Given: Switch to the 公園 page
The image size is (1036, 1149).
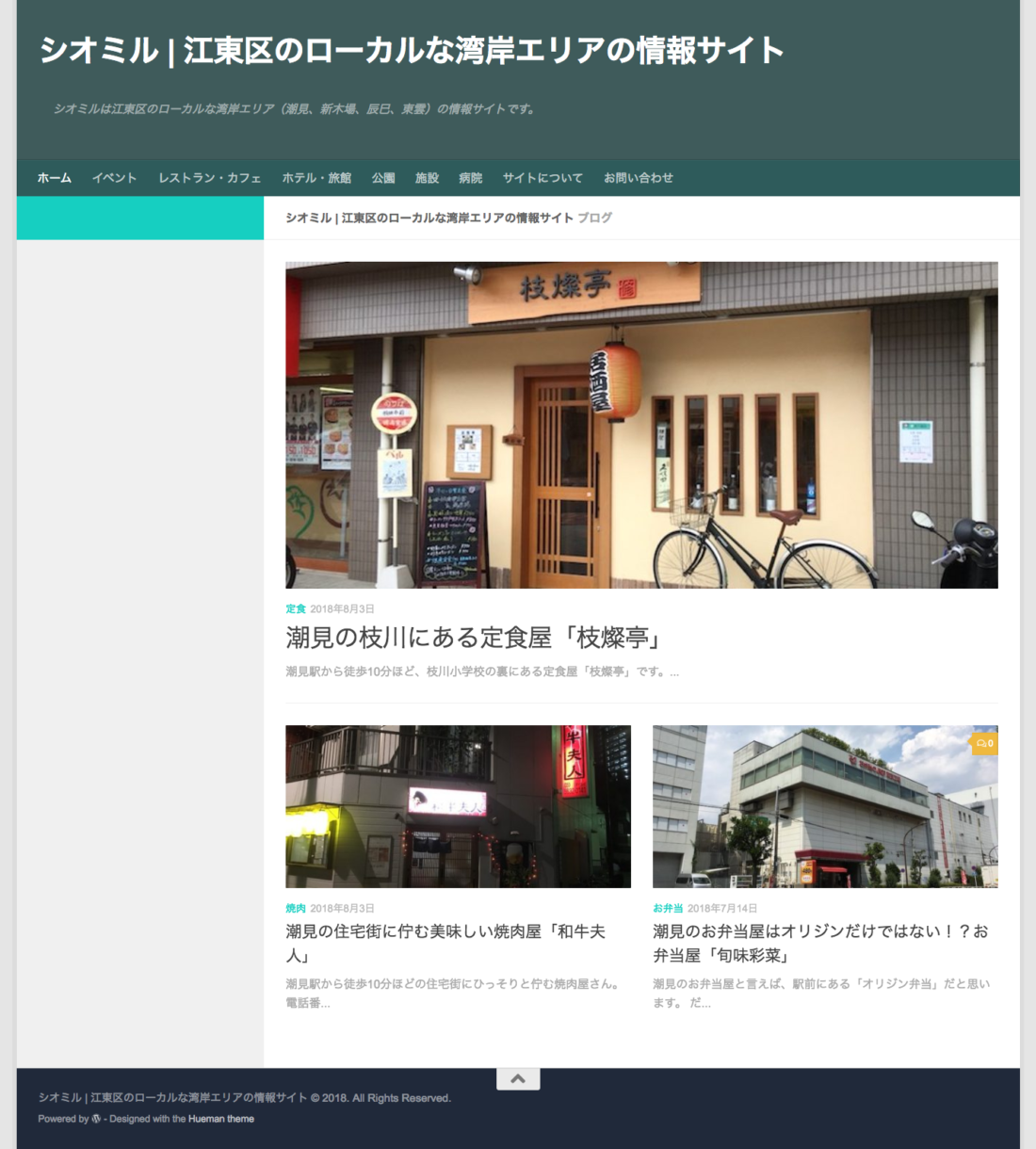Looking at the screenshot, I should coord(383,178).
